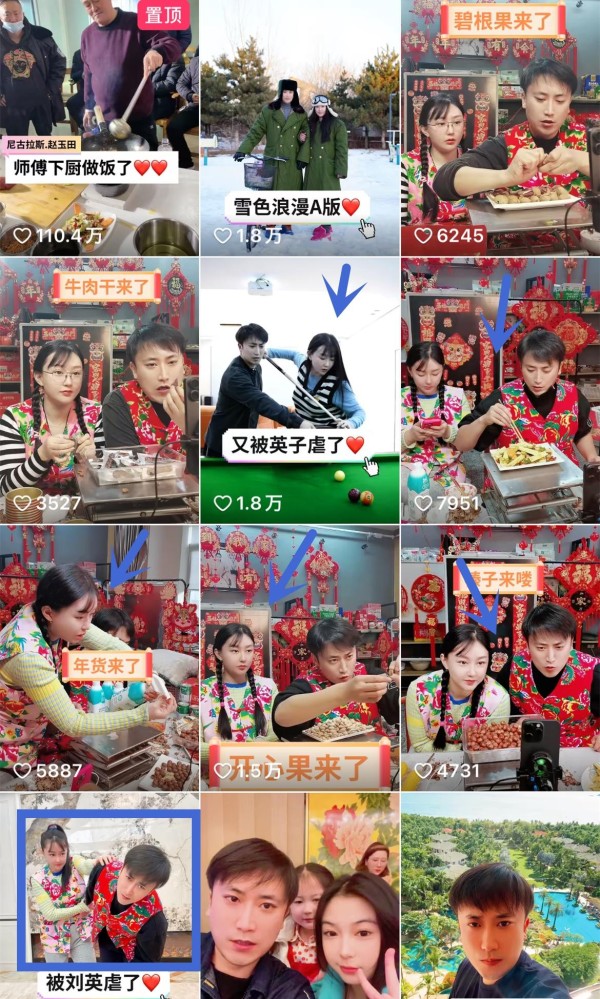Image resolution: width=600 pixels, height=999 pixels.
Task: Watch the 榛子来喽 video
Action: tap(501, 658)
